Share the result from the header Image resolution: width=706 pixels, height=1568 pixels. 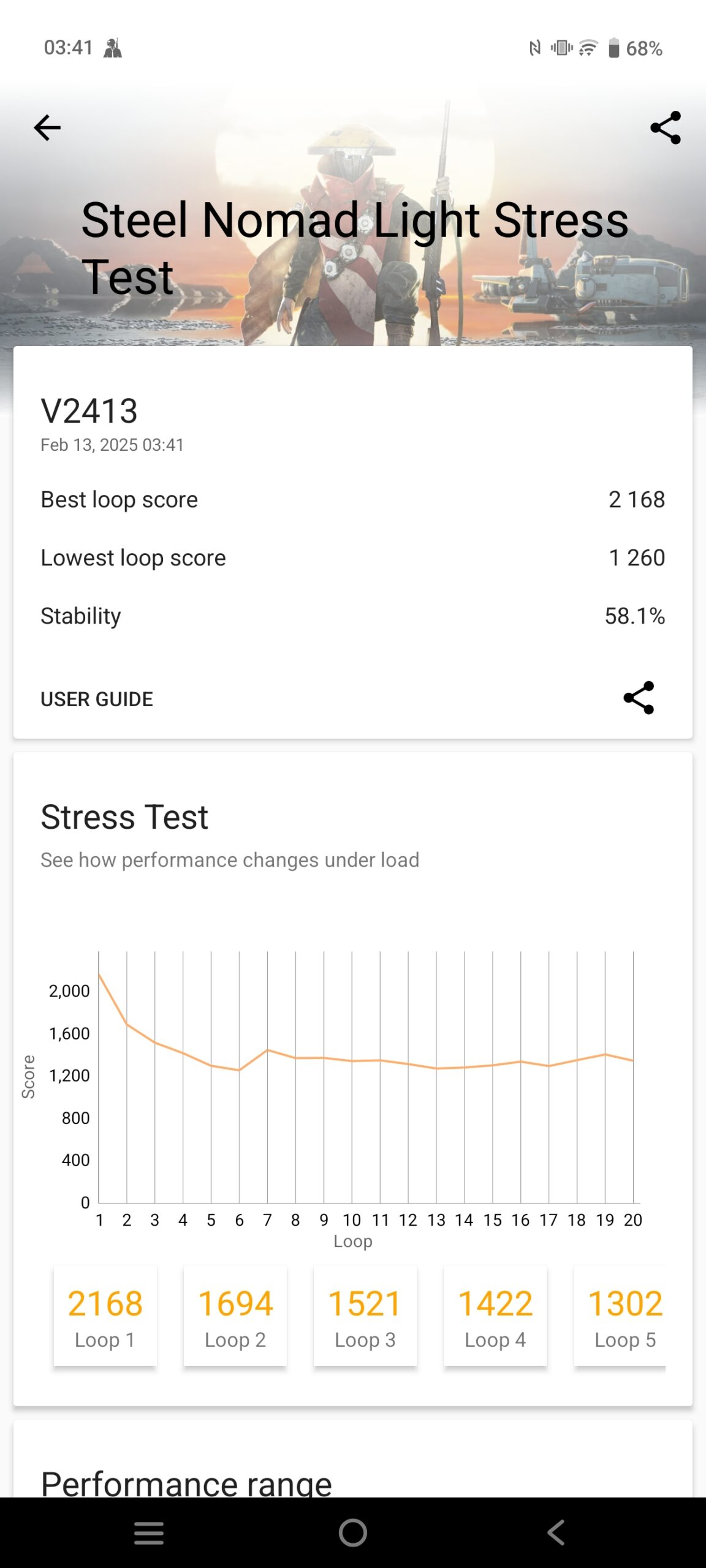(x=665, y=128)
